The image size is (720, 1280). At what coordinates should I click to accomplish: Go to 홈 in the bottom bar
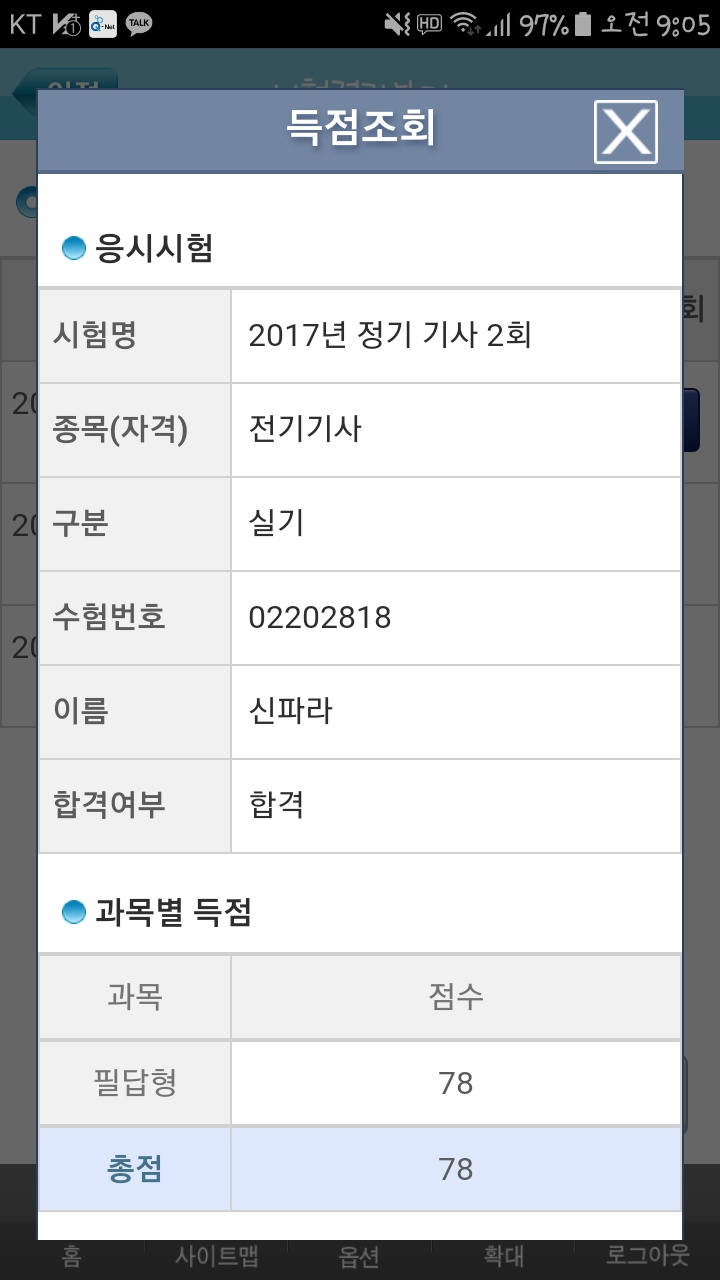71,1256
